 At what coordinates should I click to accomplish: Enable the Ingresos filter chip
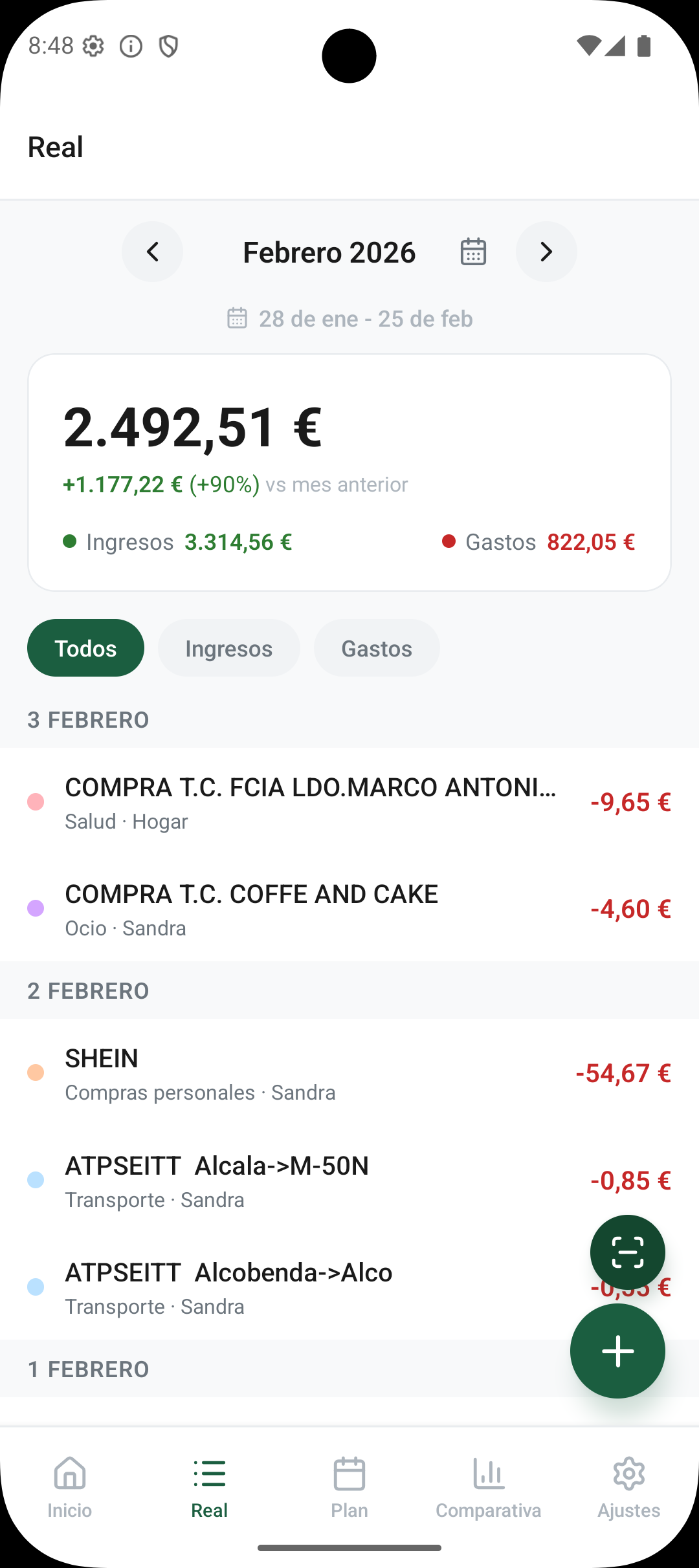[228, 648]
